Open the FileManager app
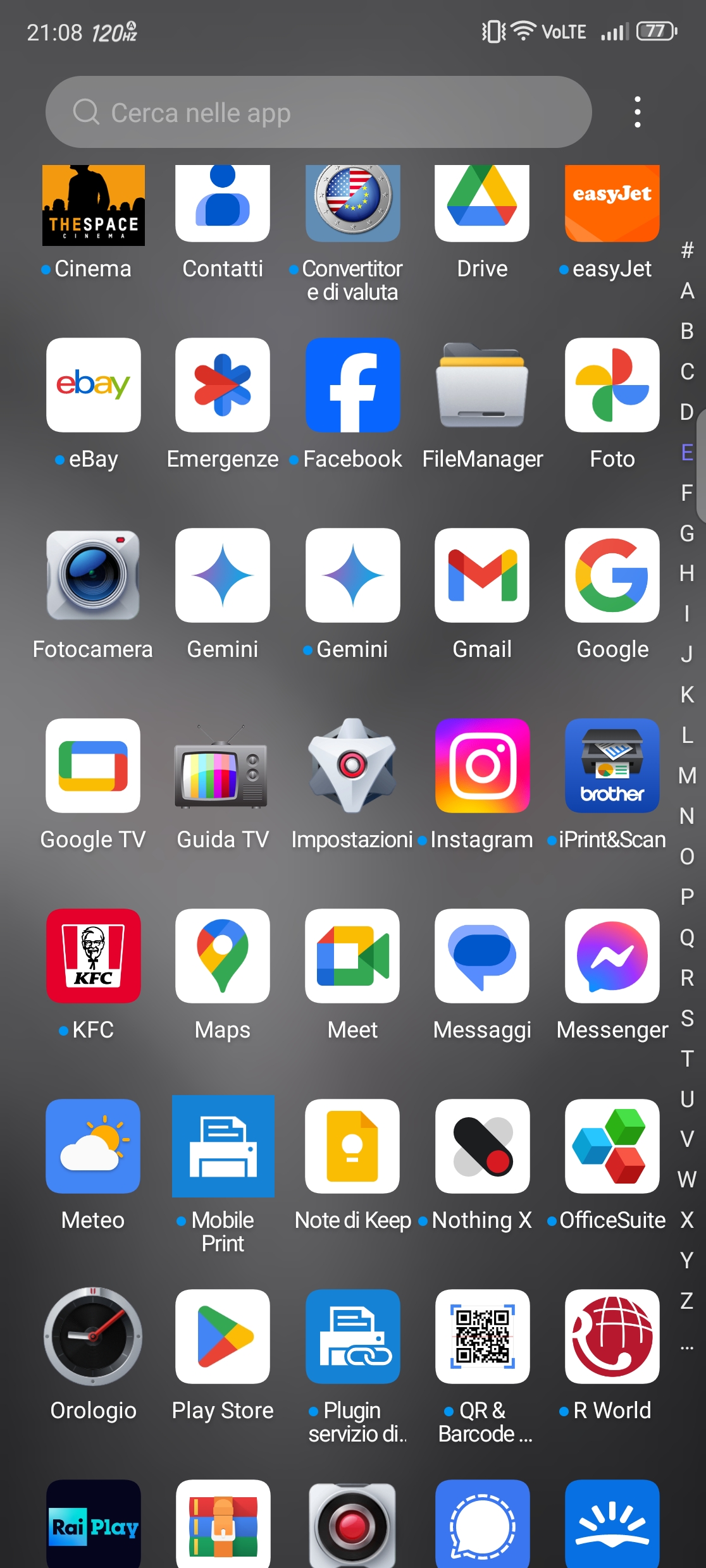 [x=482, y=385]
